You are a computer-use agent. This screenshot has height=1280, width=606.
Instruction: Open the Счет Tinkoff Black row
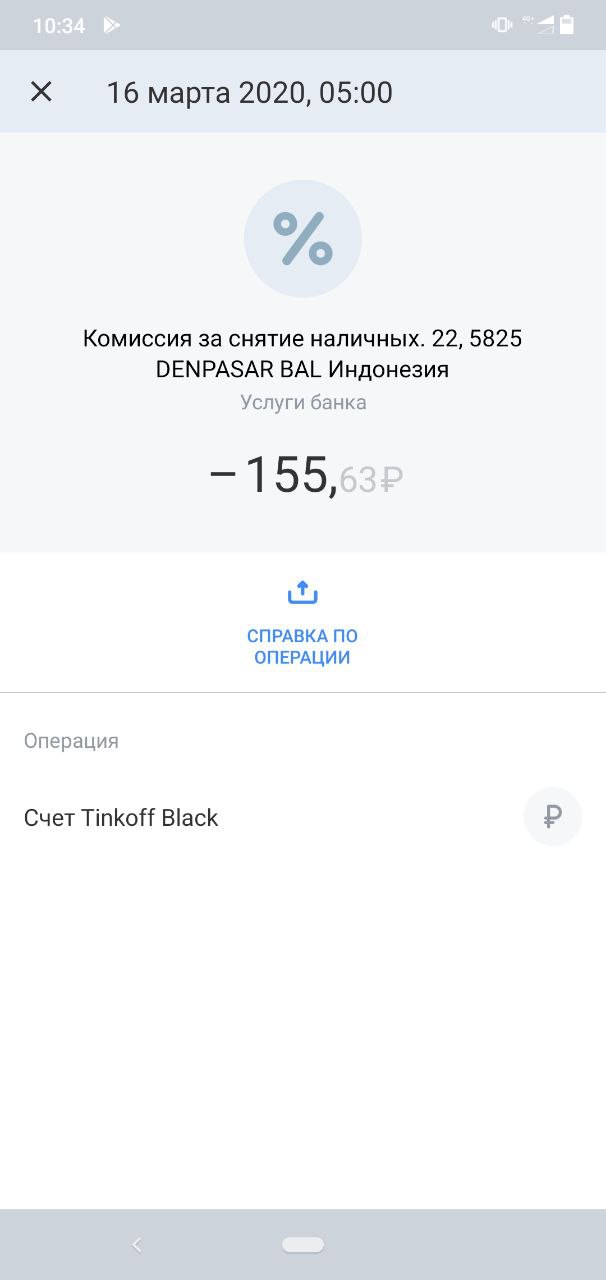[303, 818]
